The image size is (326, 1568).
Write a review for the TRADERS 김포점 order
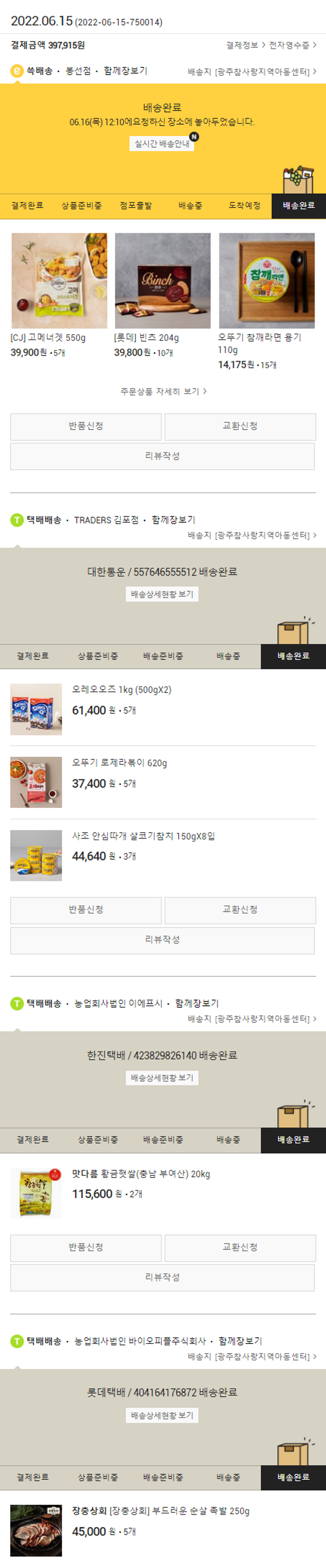pos(163,939)
